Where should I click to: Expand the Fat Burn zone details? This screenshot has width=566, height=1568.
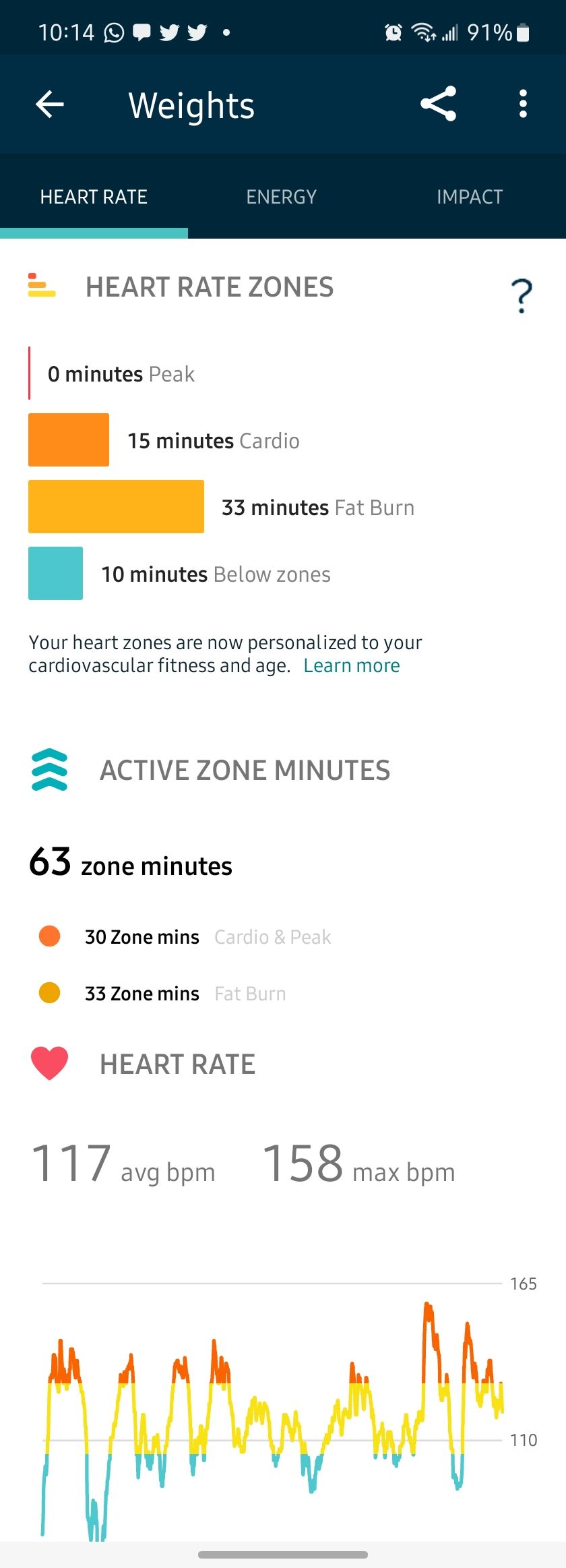115,506
